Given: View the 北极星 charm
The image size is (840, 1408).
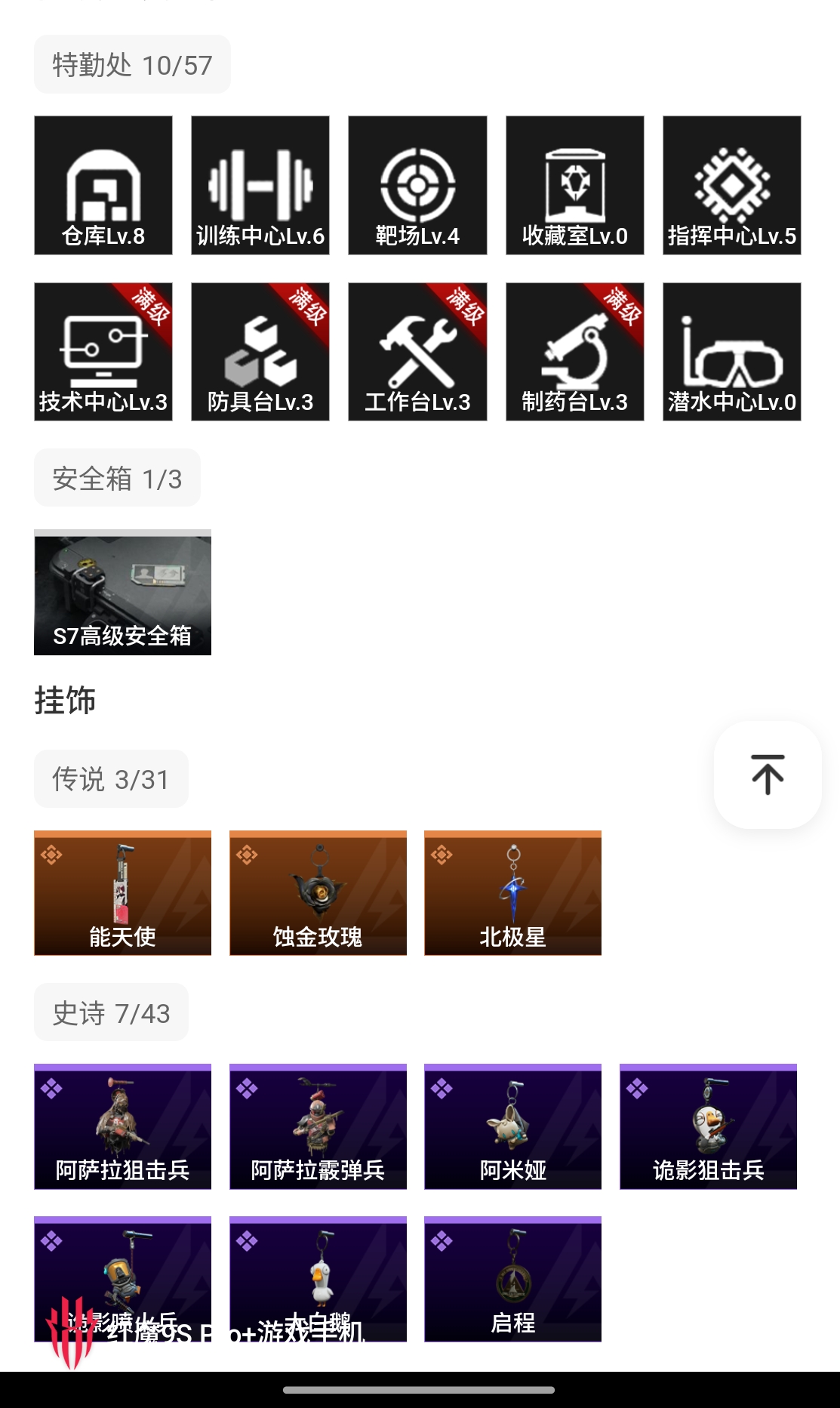Looking at the screenshot, I should pos(512,893).
